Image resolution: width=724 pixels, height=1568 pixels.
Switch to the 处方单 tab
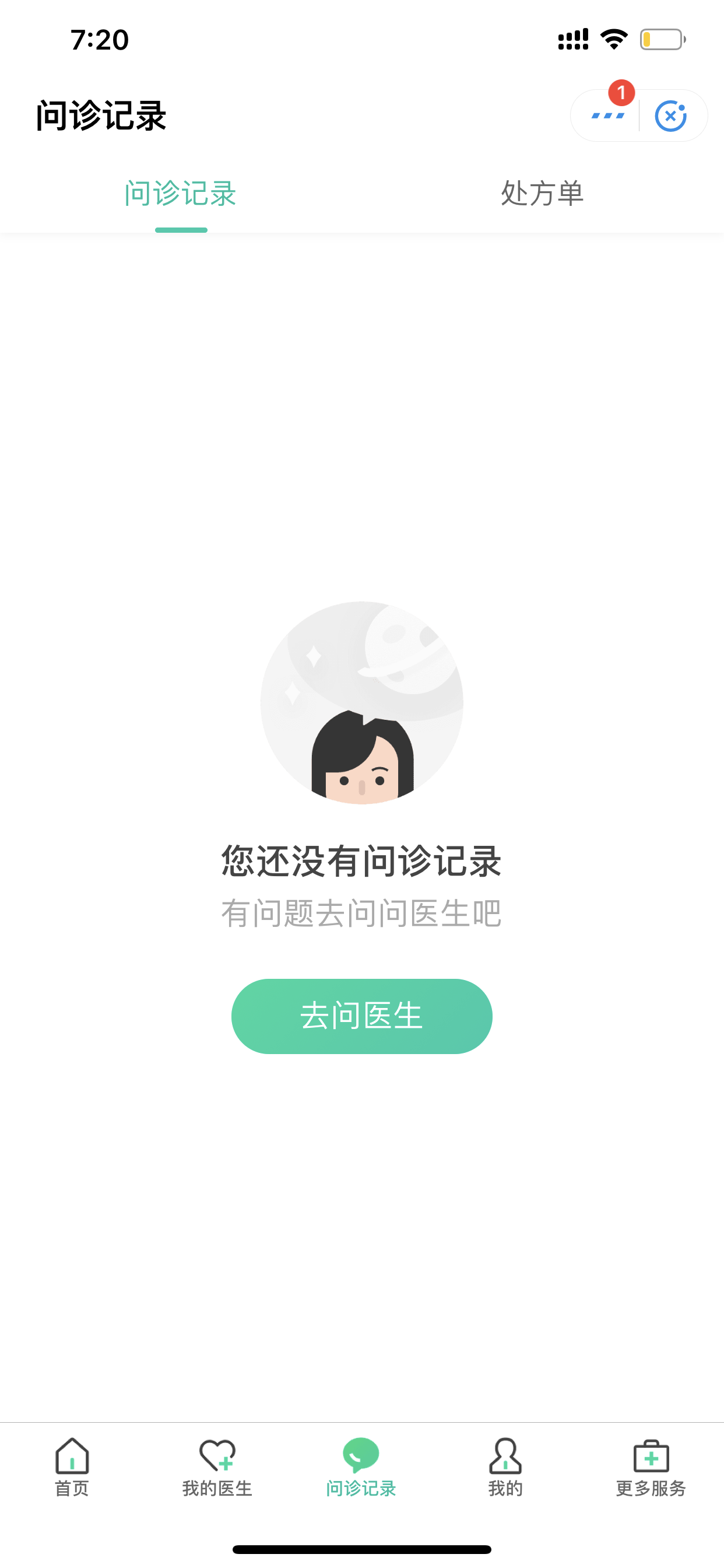coord(542,194)
